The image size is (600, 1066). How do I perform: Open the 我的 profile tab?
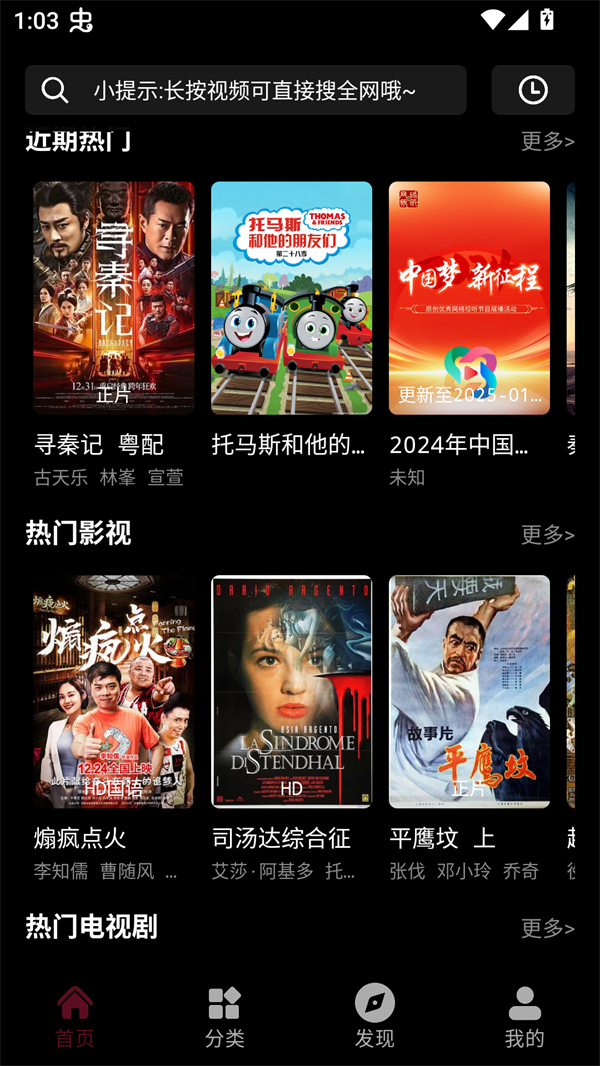tap(524, 1017)
